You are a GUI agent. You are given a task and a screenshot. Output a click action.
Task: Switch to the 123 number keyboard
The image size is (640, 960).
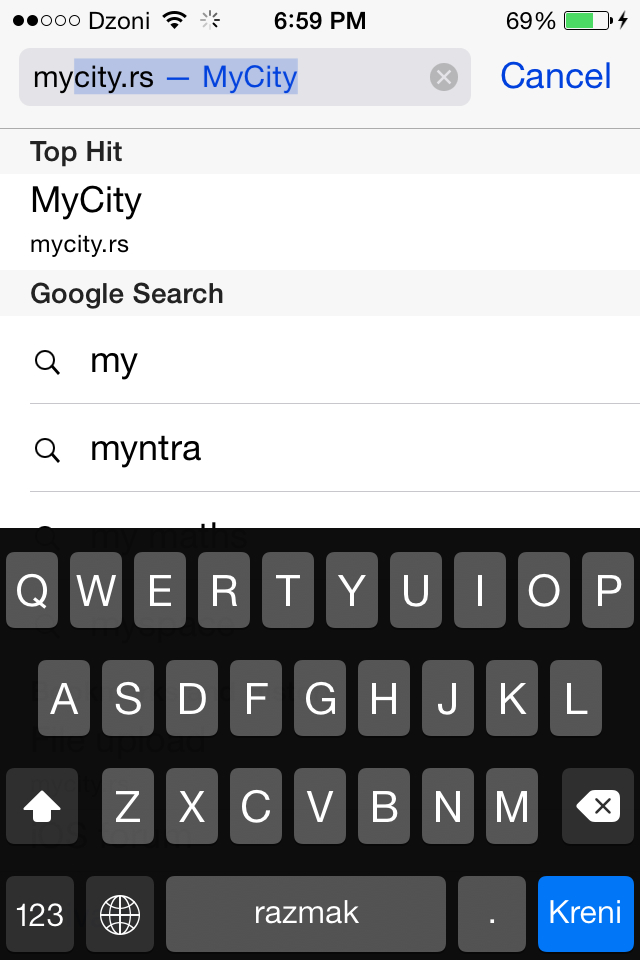[x=40, y=914]
